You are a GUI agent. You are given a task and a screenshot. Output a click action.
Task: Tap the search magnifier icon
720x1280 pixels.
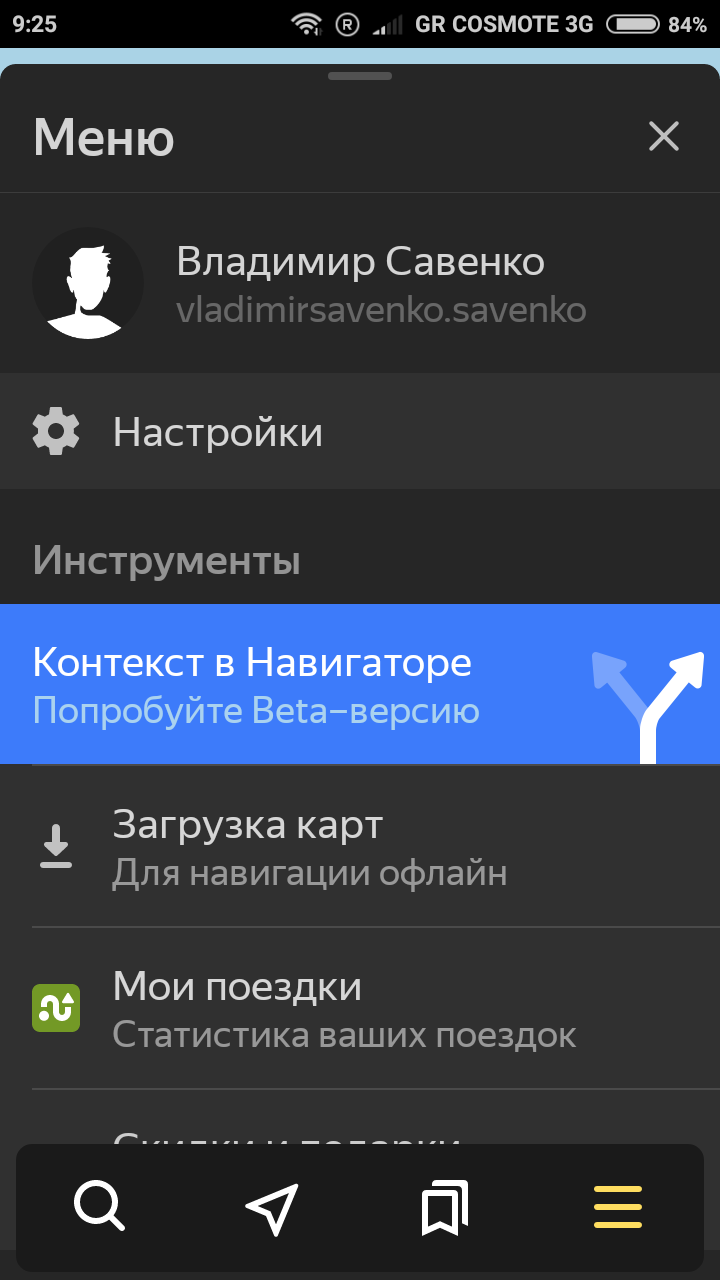[99, 1207]
